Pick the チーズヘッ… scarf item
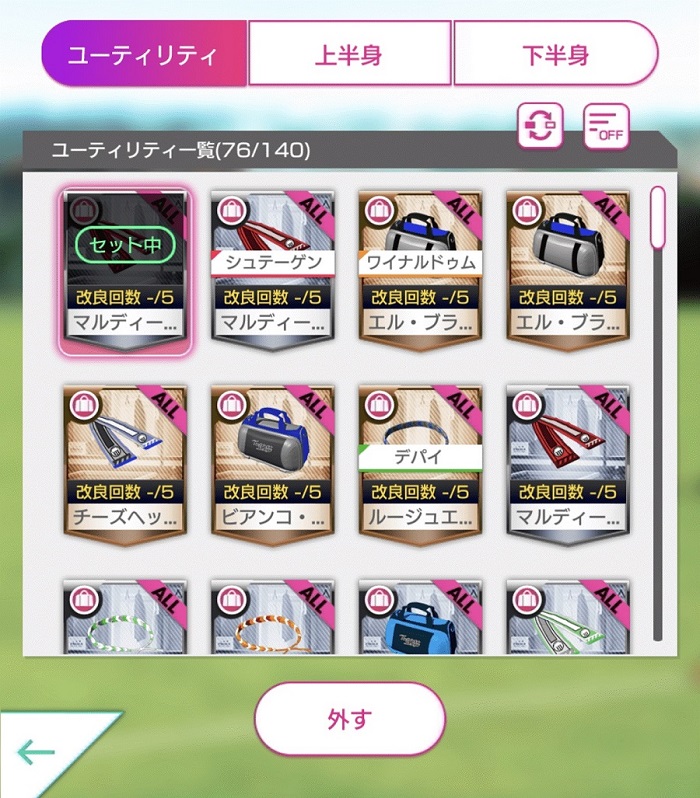 [x=124, y=462]
